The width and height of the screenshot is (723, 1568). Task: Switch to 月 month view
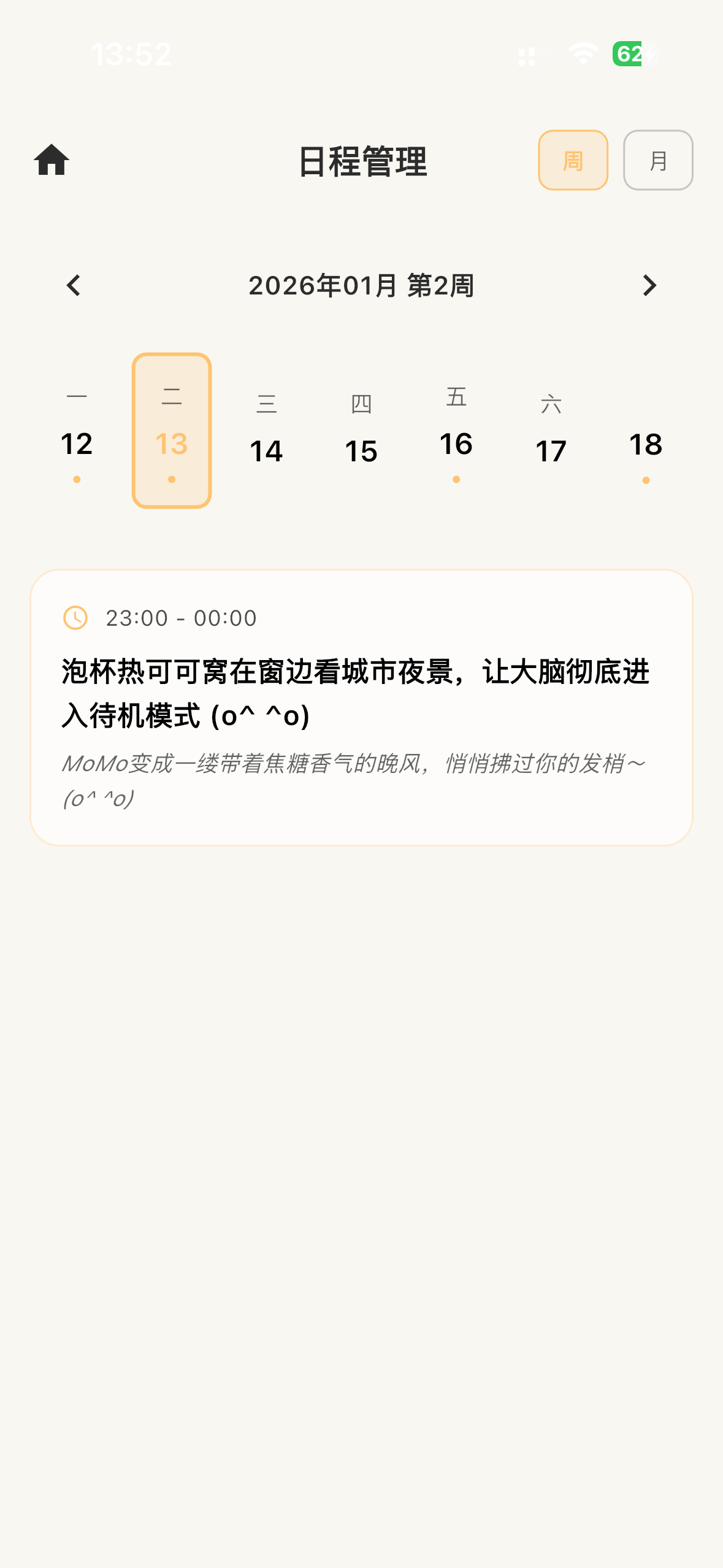657,159
